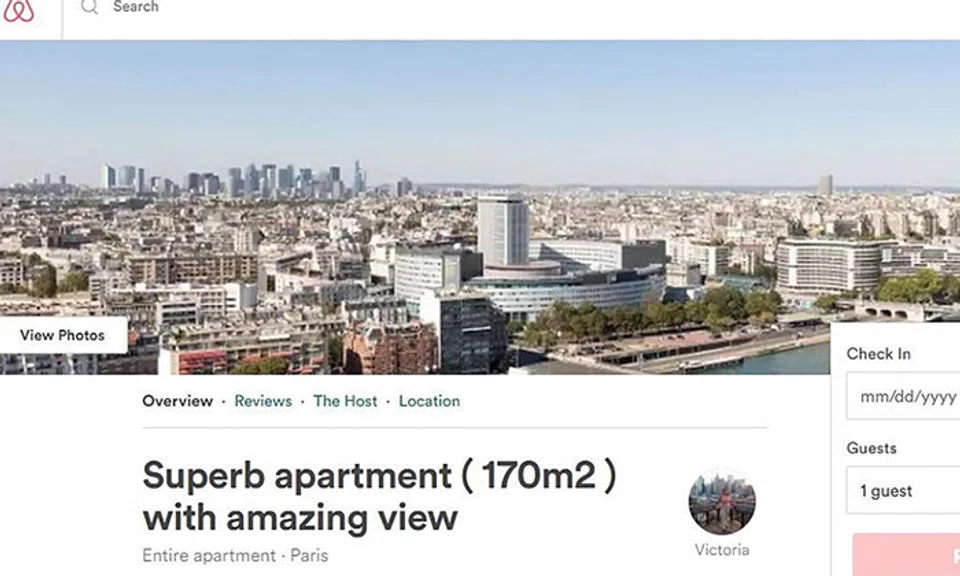Jump to the Reviews section
Screen dimensions: 960x576
(x=263, y=401)
